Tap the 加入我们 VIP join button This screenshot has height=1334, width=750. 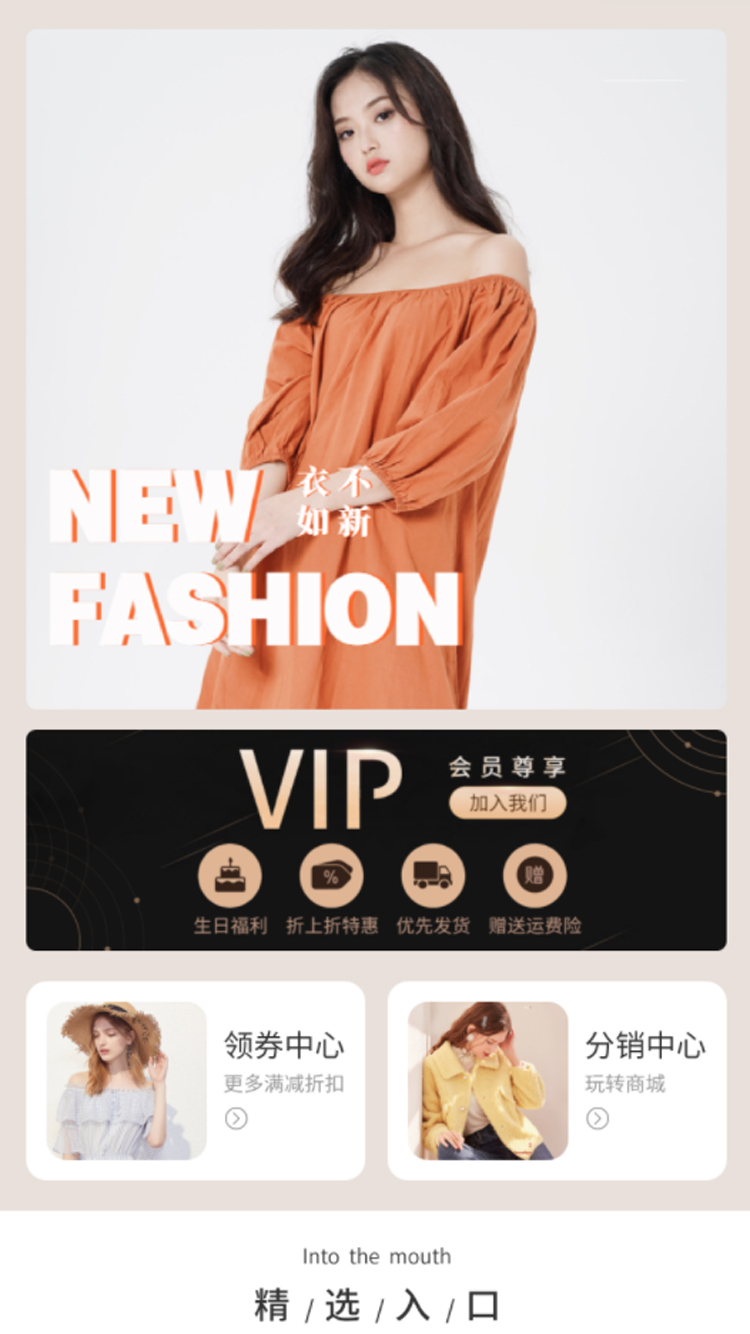pos(507,803)
